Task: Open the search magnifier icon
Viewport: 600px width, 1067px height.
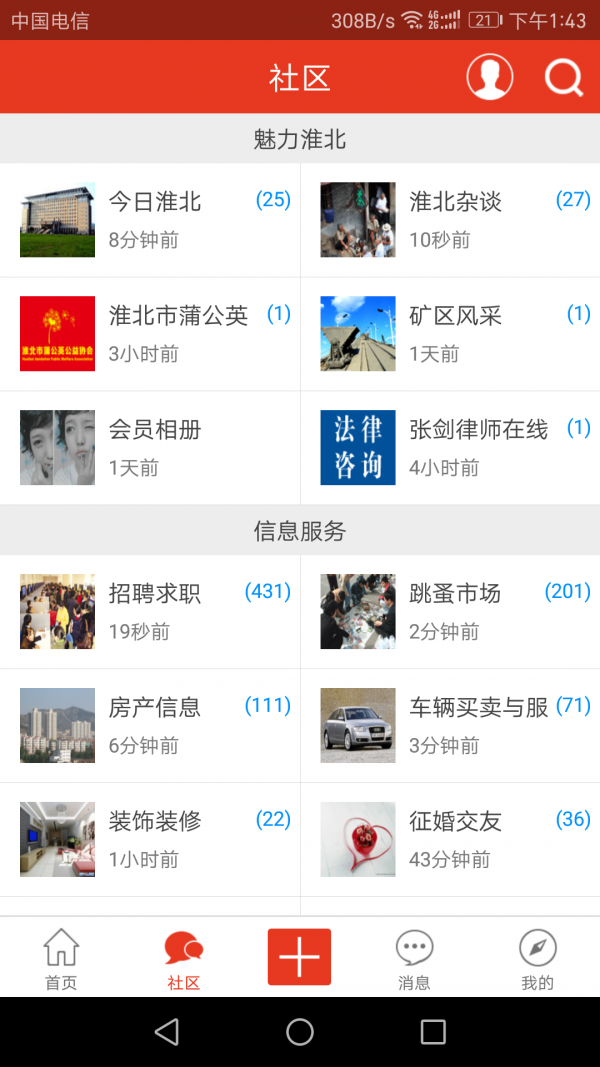Action: (564, 77)
